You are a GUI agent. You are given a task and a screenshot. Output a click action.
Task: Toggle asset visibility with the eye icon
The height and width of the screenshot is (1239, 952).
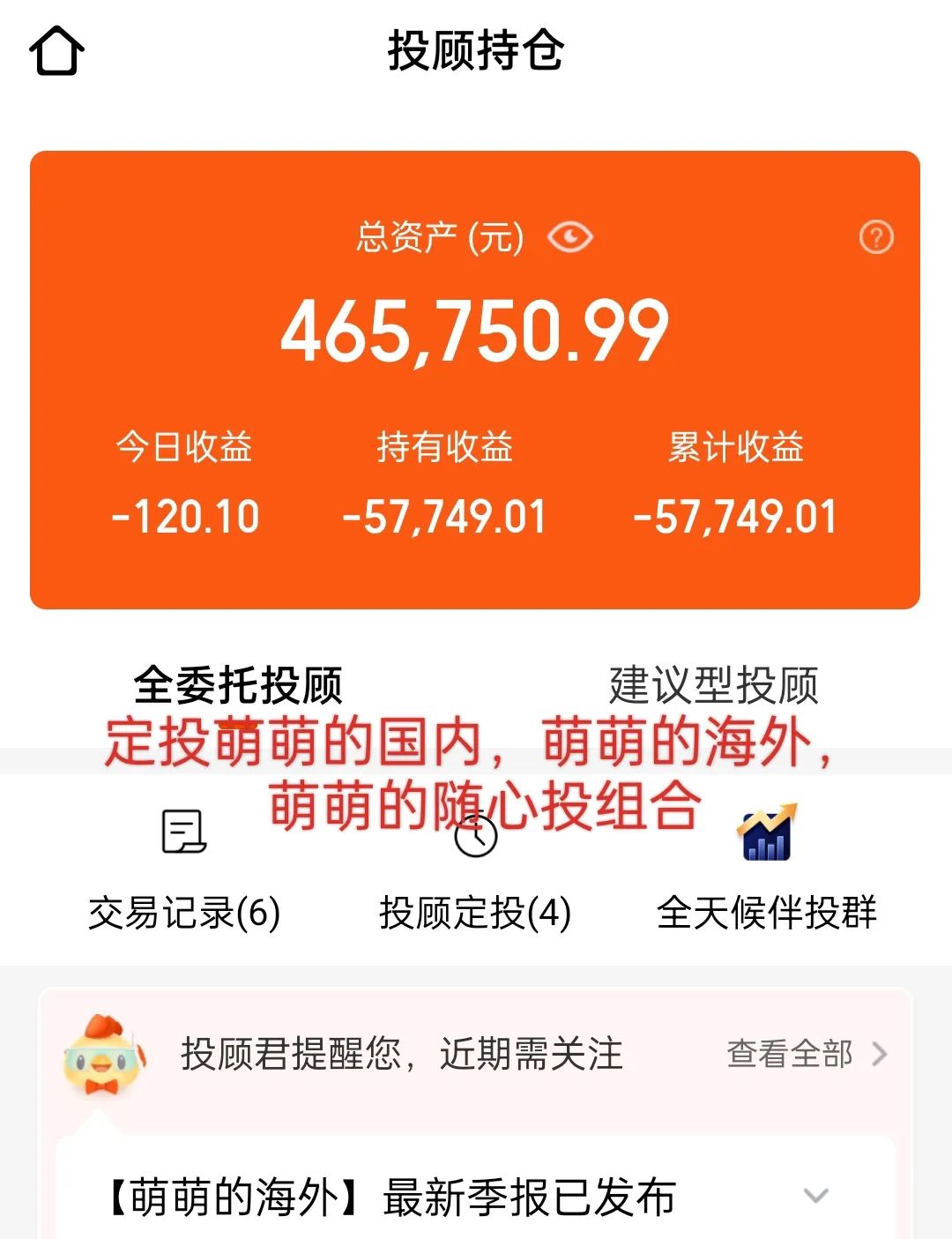pos(569,236)
